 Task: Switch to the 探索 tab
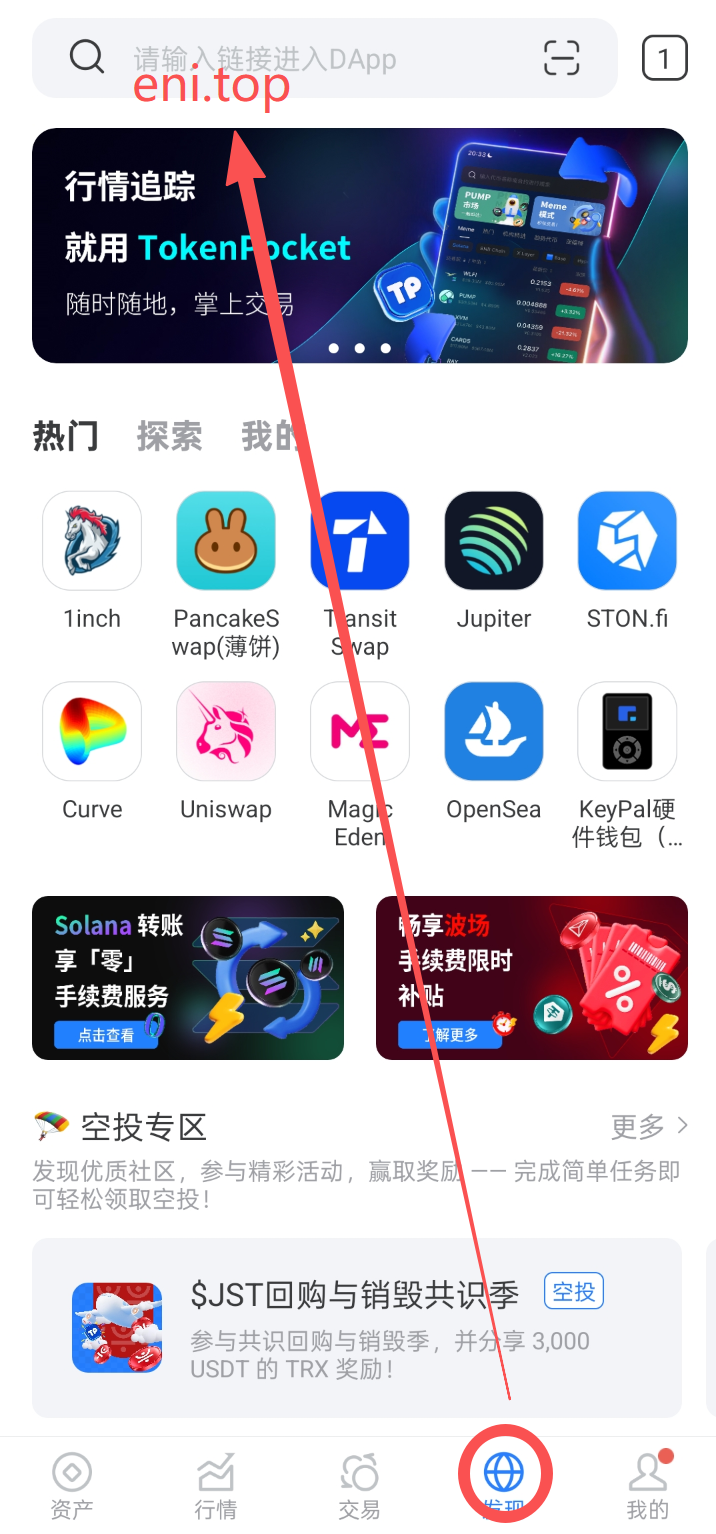click(x=169, y=437)
